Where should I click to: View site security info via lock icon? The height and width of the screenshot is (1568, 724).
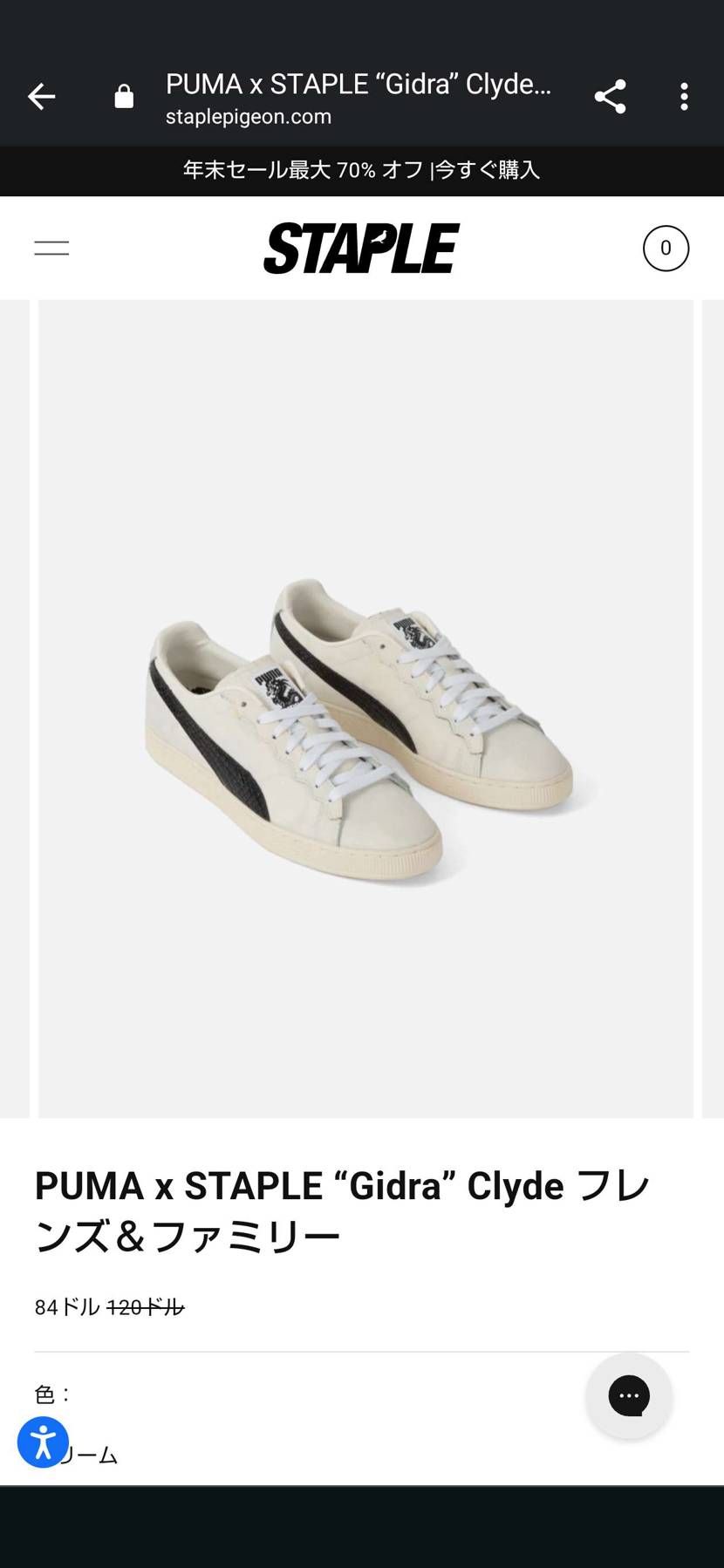point(124,97)
